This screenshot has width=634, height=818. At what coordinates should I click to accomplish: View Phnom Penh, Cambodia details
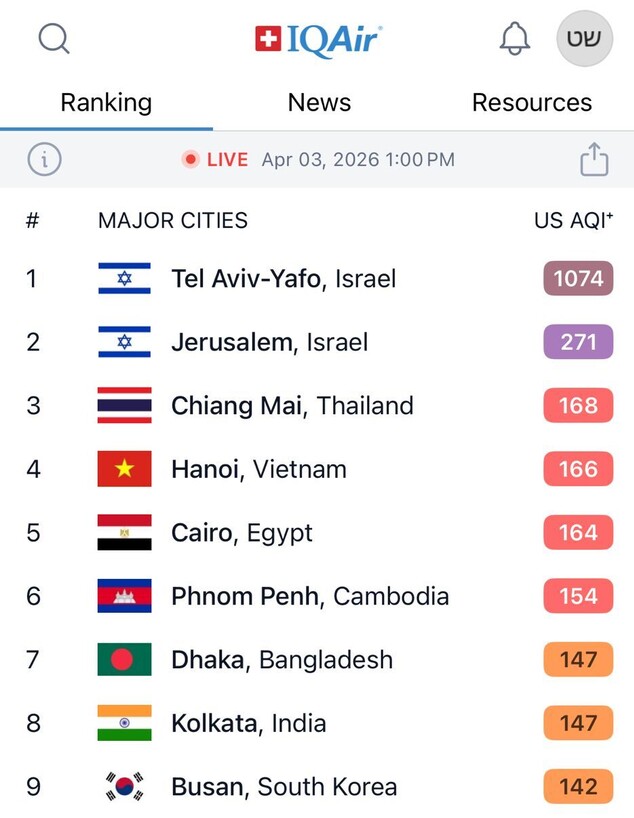tap(310, 597)
